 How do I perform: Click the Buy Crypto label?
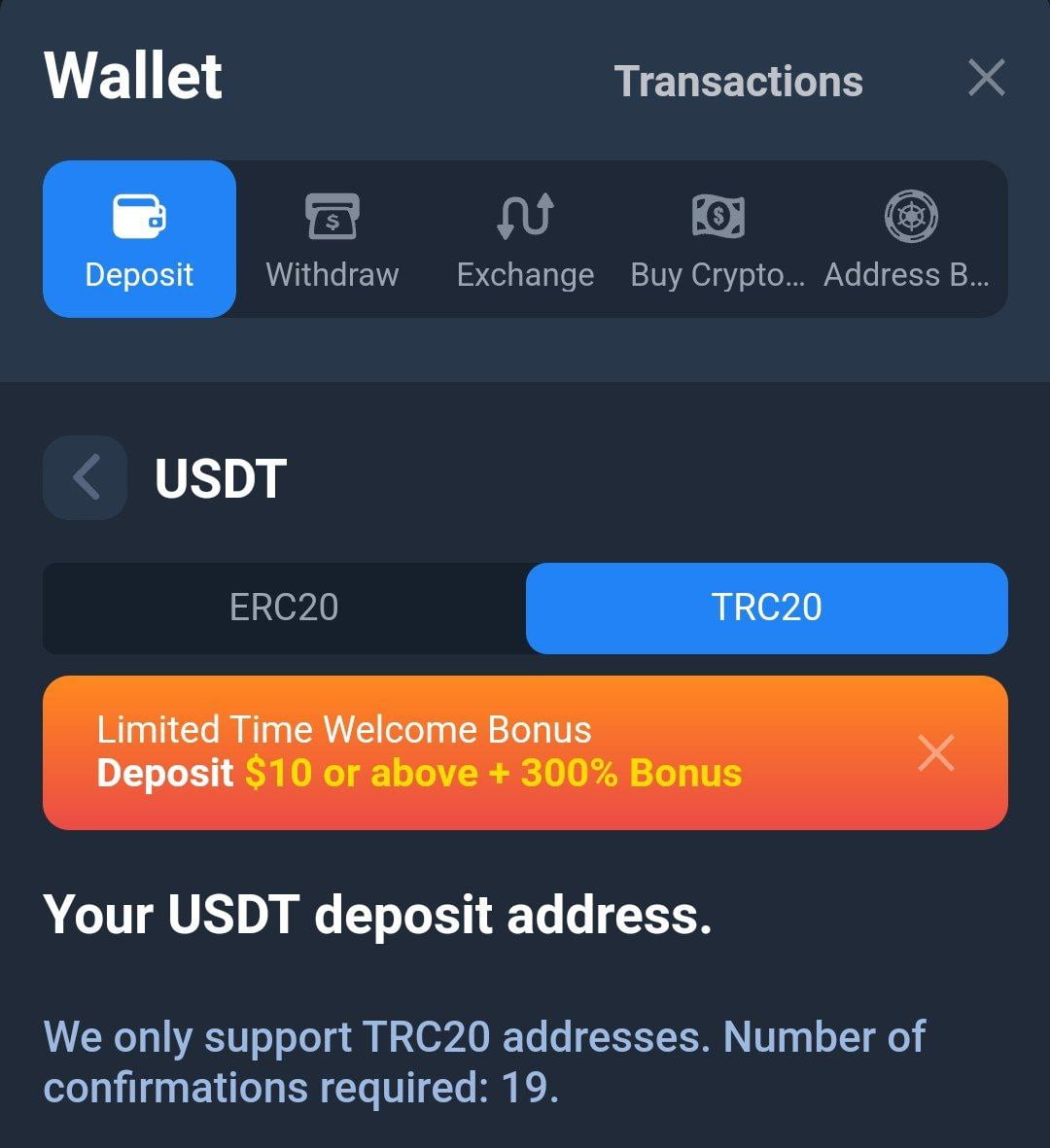click(717, 274)
